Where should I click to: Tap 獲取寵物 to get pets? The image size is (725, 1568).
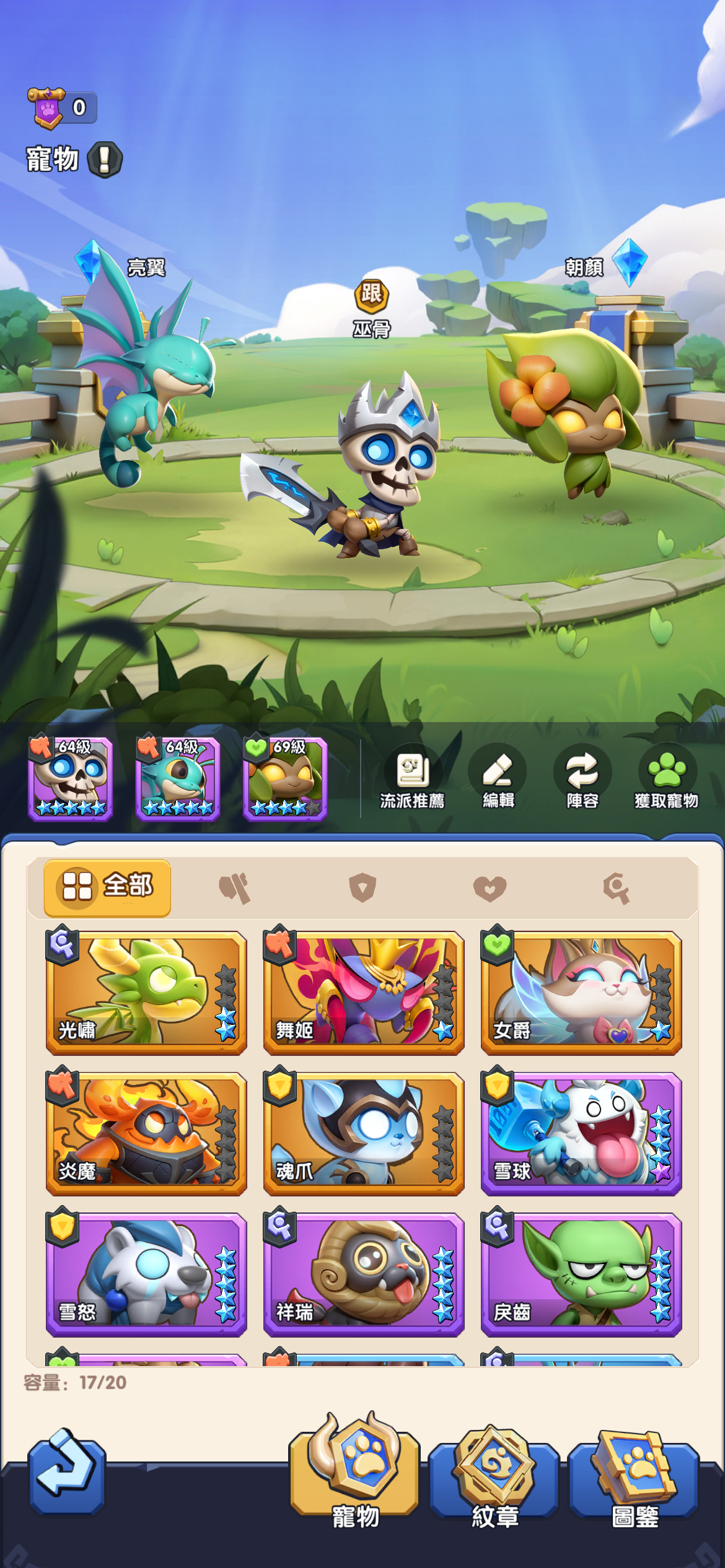[x=666, y=777]
